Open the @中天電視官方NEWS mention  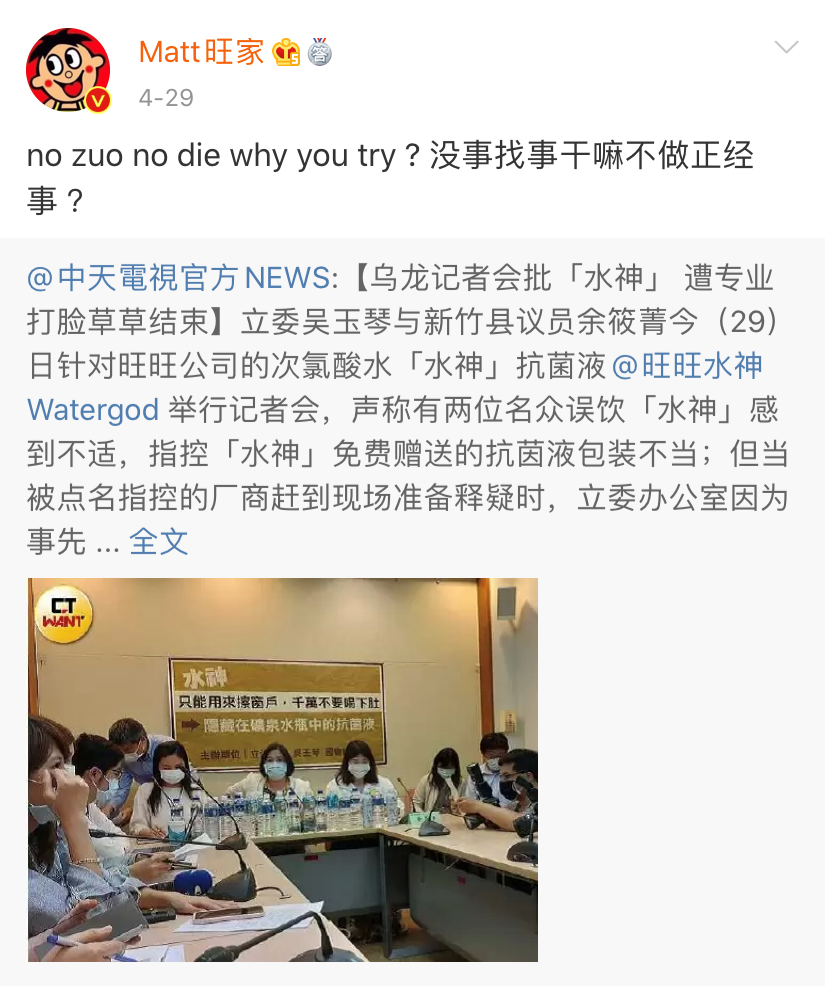[178, 277]
